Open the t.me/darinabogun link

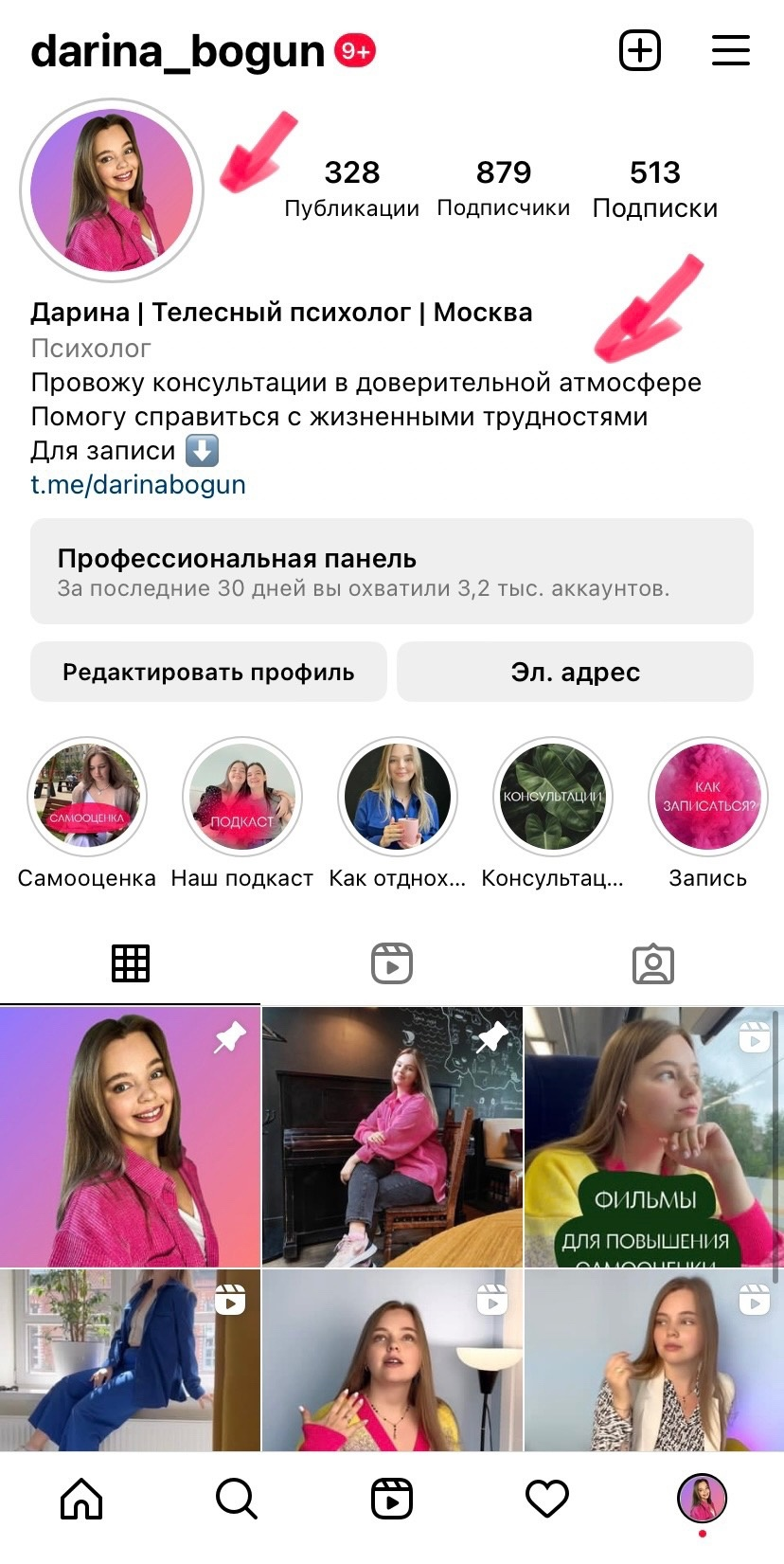pos(138,485)
